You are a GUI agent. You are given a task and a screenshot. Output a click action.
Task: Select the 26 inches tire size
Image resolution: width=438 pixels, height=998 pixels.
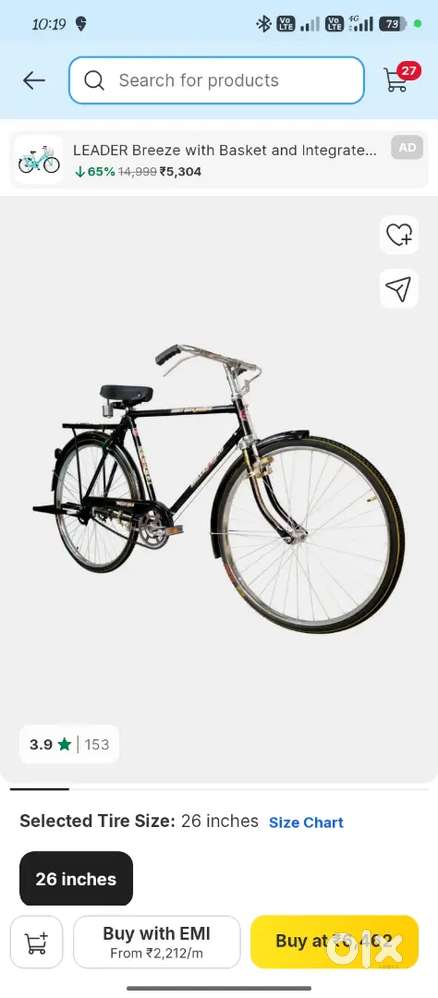click(76, 878)
